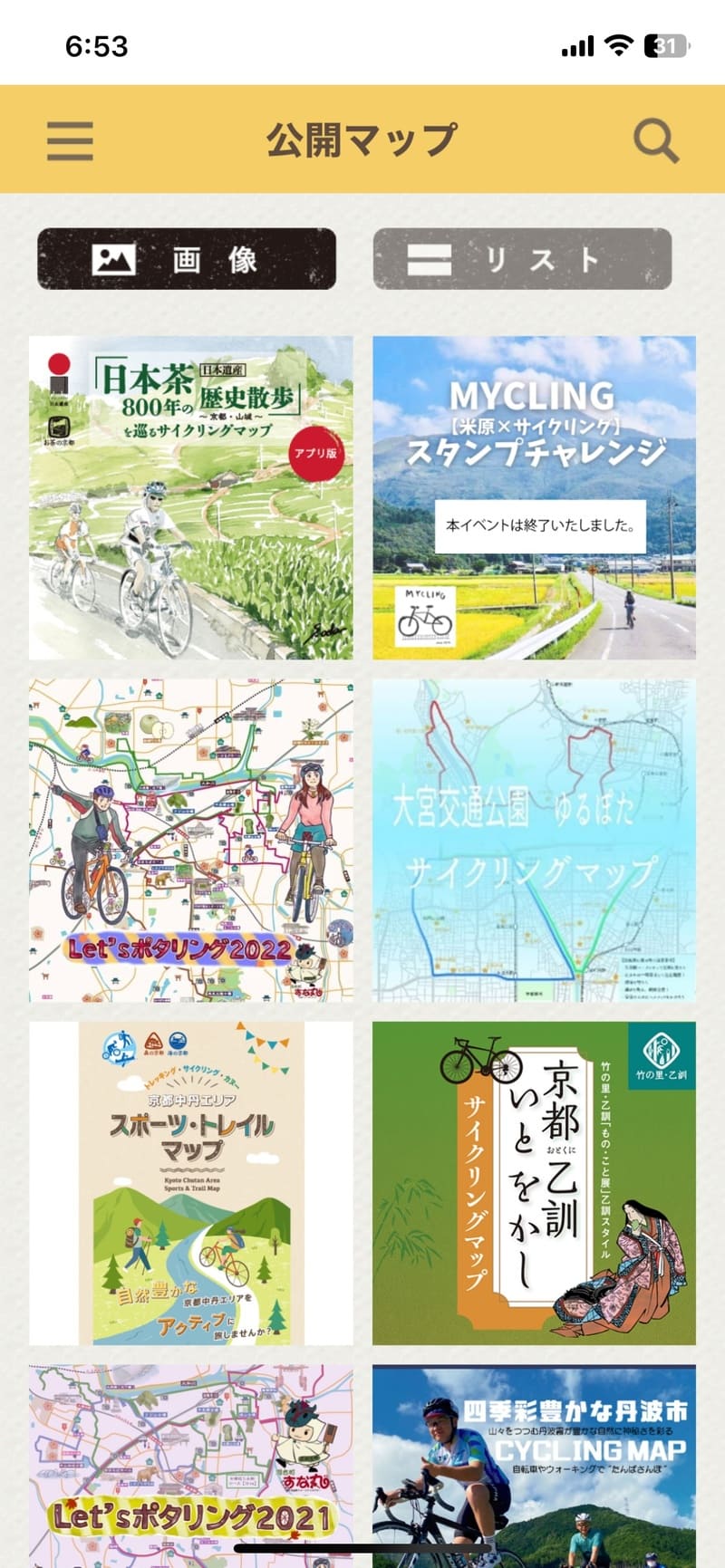Screen dimensions: 725x1568
Task: Open 四季彩豊かな丹波市 CYCLING MAP
Action: click(534, 1467)
